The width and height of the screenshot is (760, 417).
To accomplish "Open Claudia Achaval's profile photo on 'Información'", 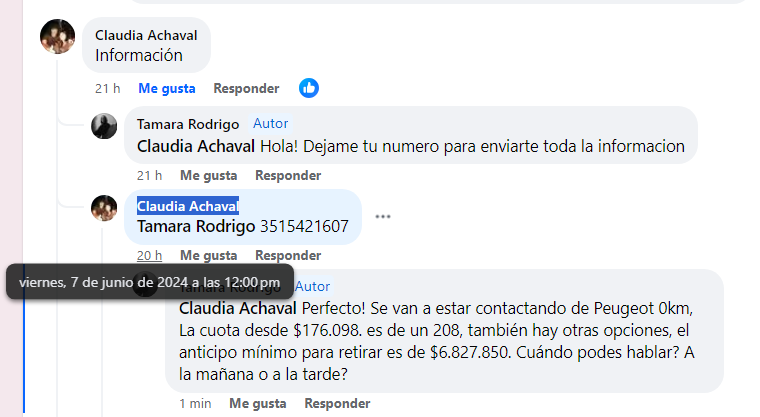I will pos(57,37).
